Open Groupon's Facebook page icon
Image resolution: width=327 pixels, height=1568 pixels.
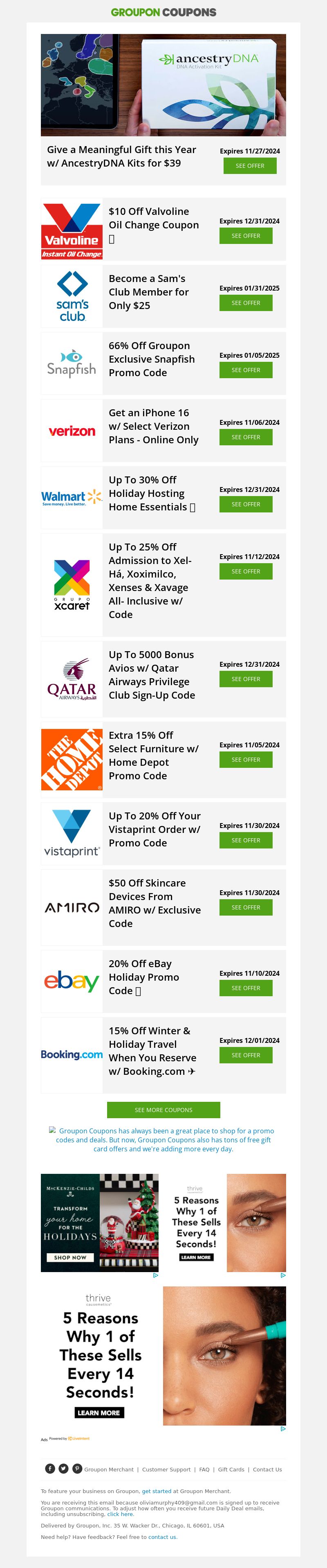point(50,1469)
